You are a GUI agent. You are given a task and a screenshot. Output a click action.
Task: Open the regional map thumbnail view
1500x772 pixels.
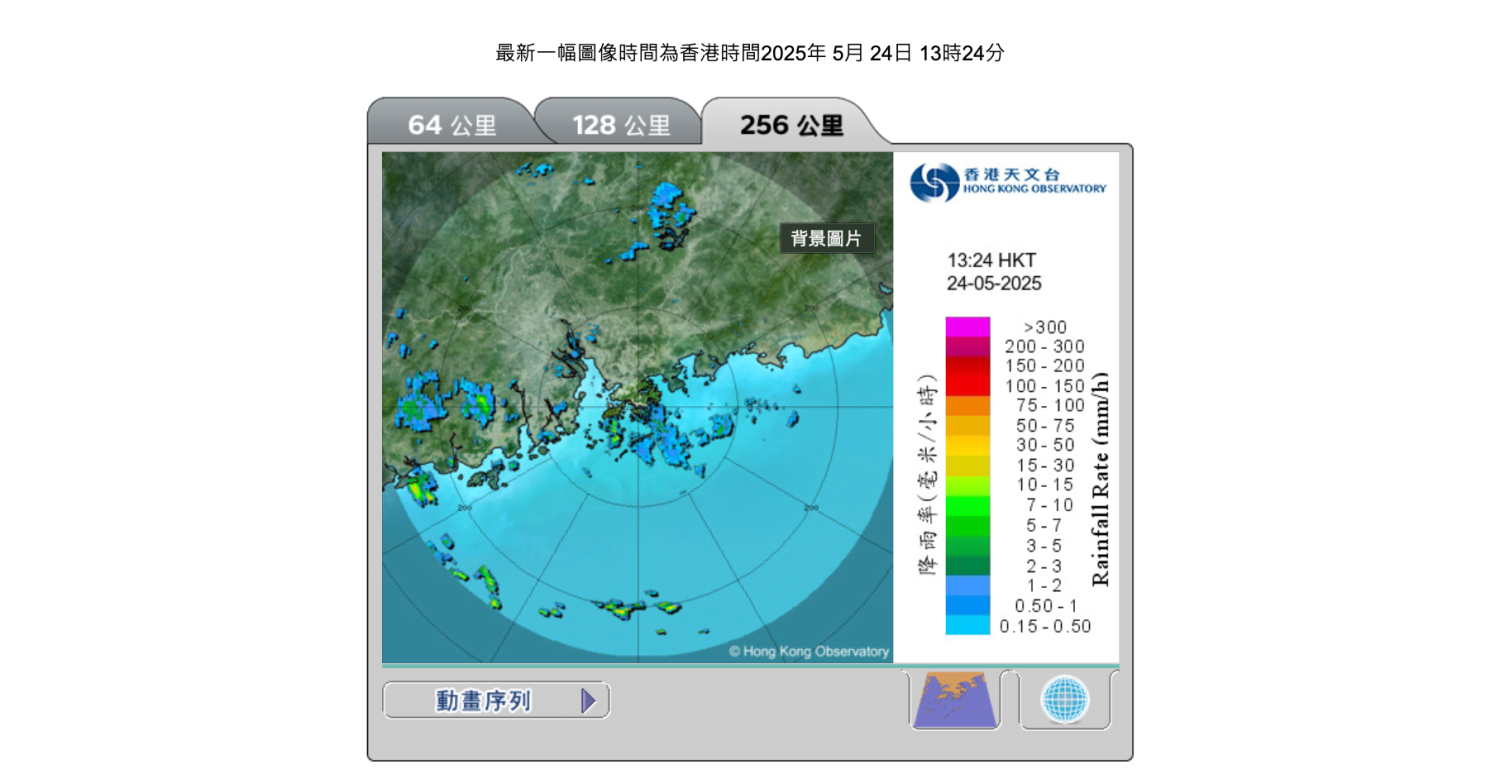(x=955, y=699)
